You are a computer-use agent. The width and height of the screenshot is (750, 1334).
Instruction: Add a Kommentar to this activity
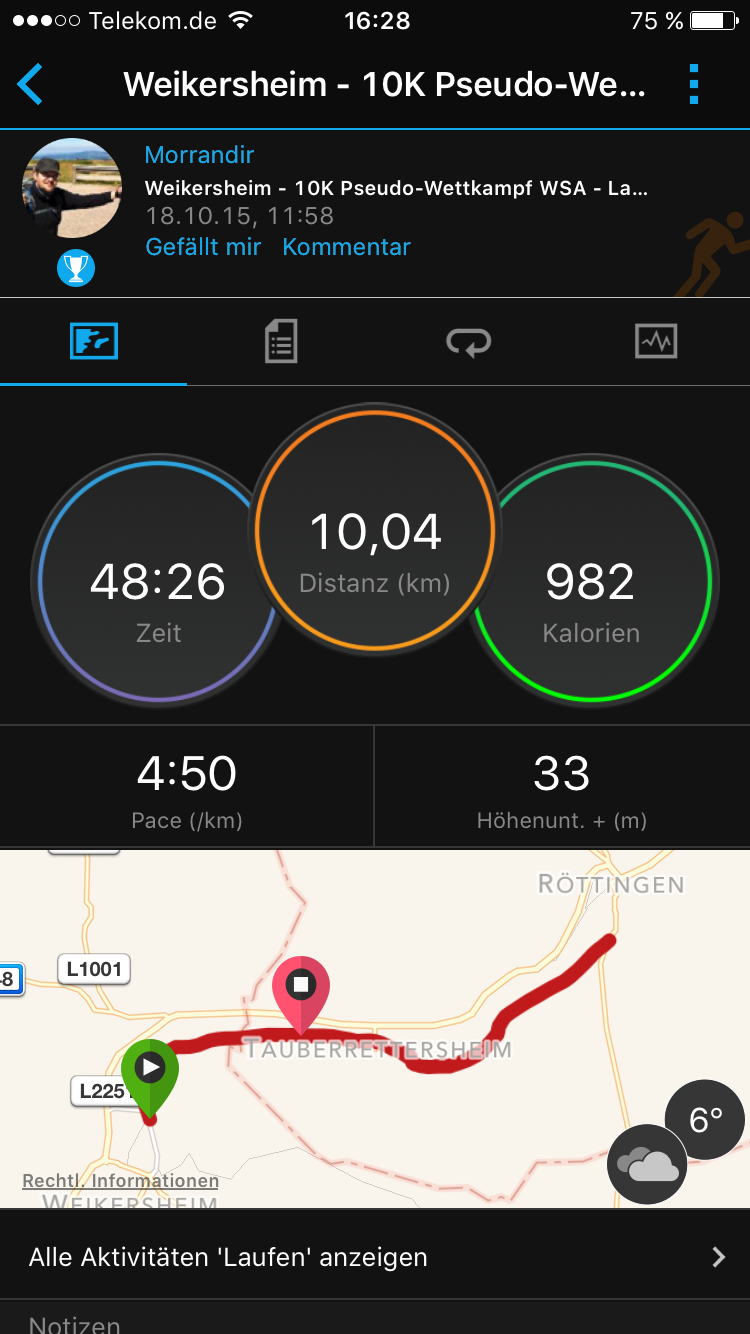coord(346,247)
